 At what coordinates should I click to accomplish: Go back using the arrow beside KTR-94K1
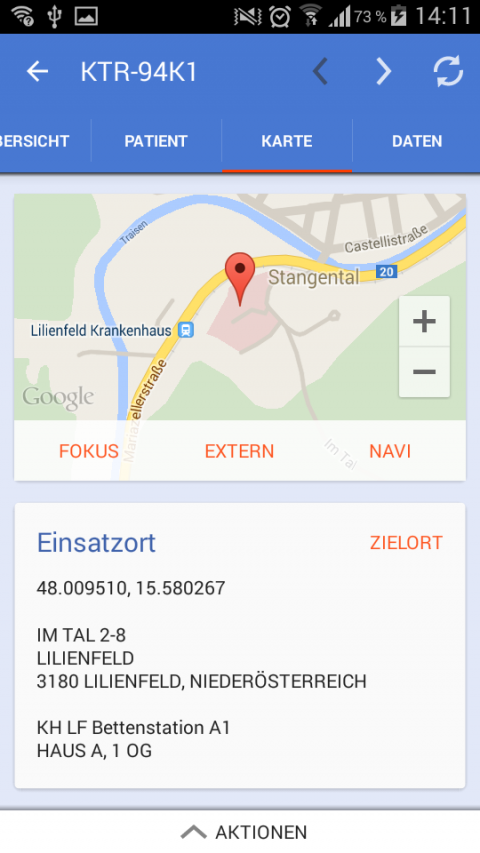click(x=38, y=71)
